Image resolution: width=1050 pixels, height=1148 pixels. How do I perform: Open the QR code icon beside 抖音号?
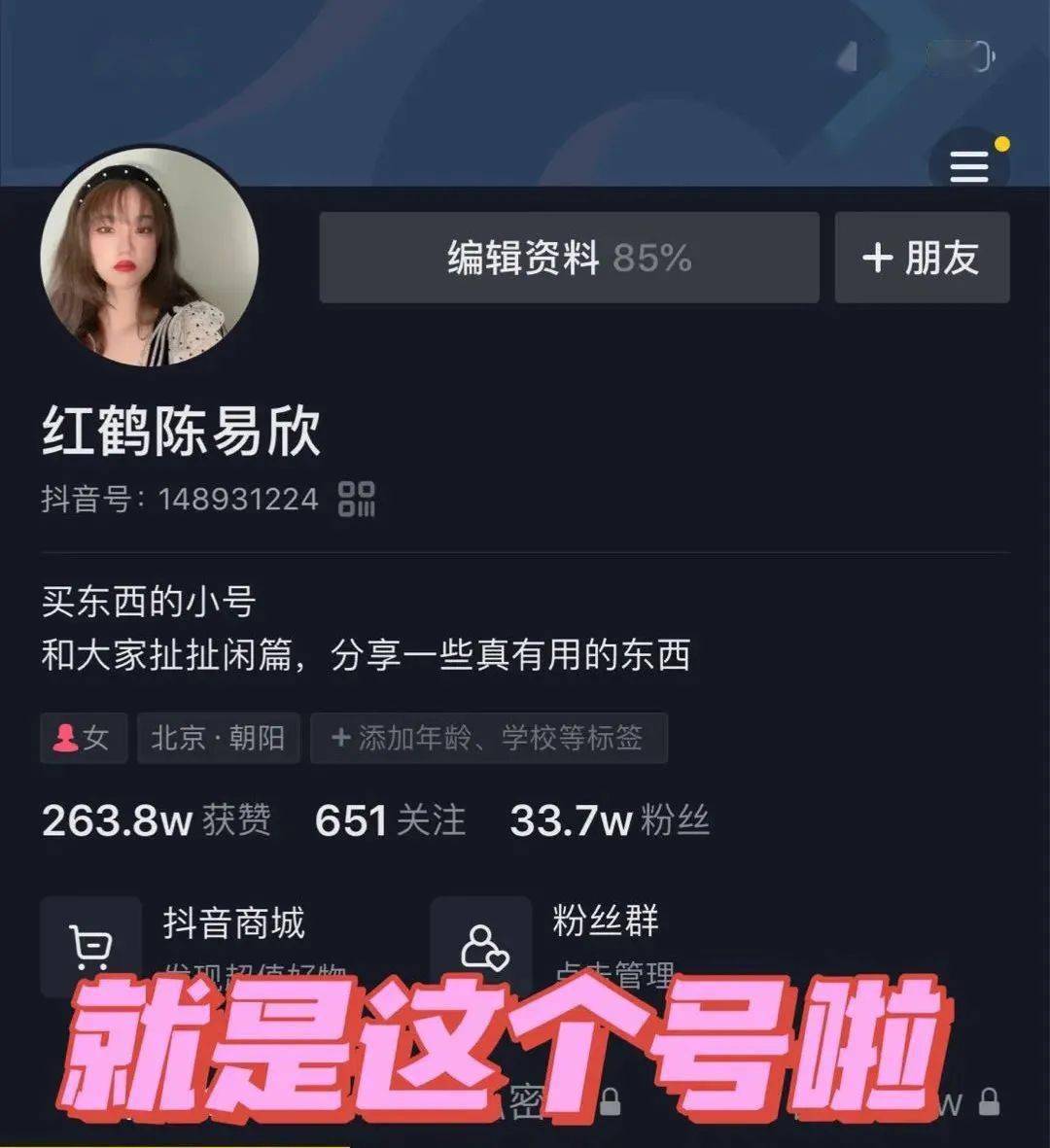point(356,499)
